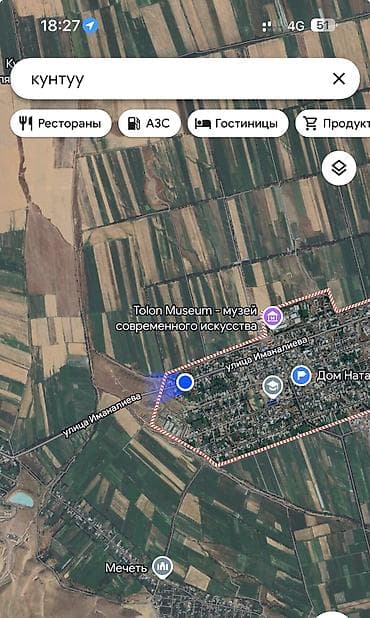Tap the Мечеть place marker
370x618 pixels.
click(162, 568)
